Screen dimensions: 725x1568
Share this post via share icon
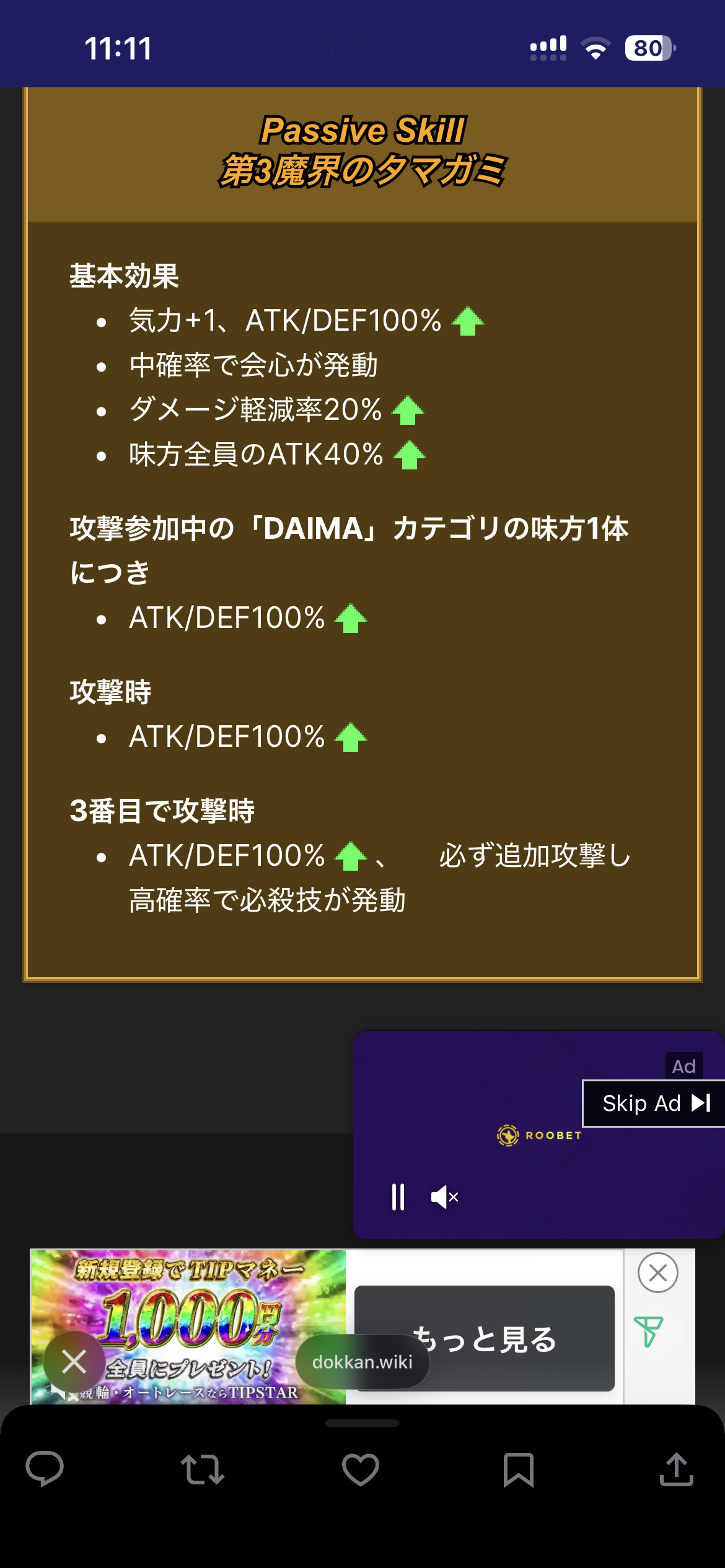tap(677, 1469)
